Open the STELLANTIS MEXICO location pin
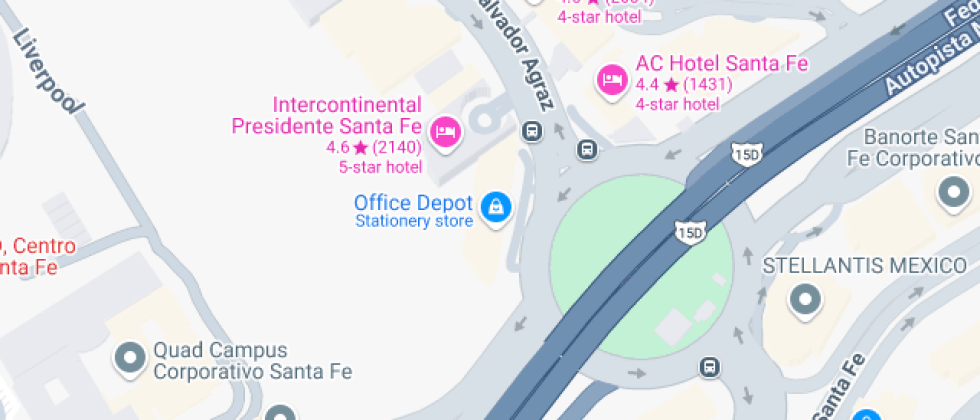The height and width of the screenshot is (420, 980). pos(805,298)
